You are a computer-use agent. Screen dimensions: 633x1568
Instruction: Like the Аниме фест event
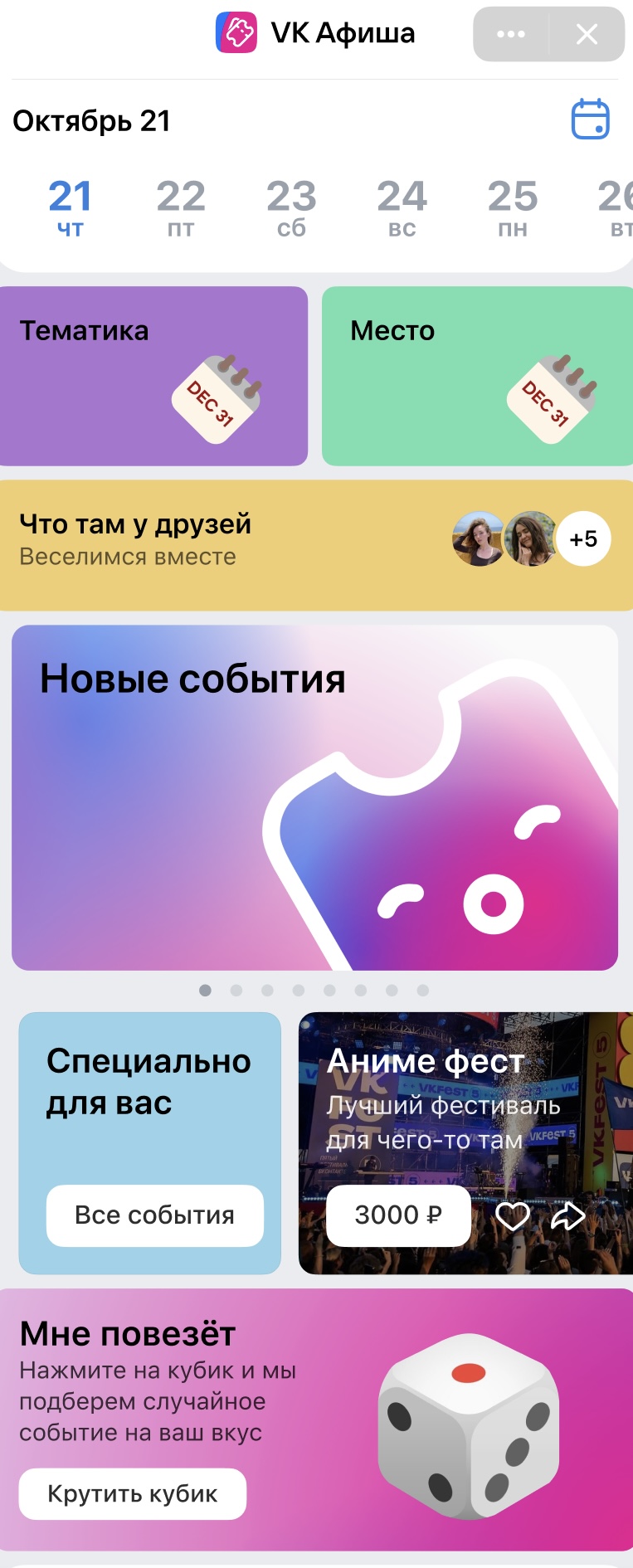(512, 1216)
